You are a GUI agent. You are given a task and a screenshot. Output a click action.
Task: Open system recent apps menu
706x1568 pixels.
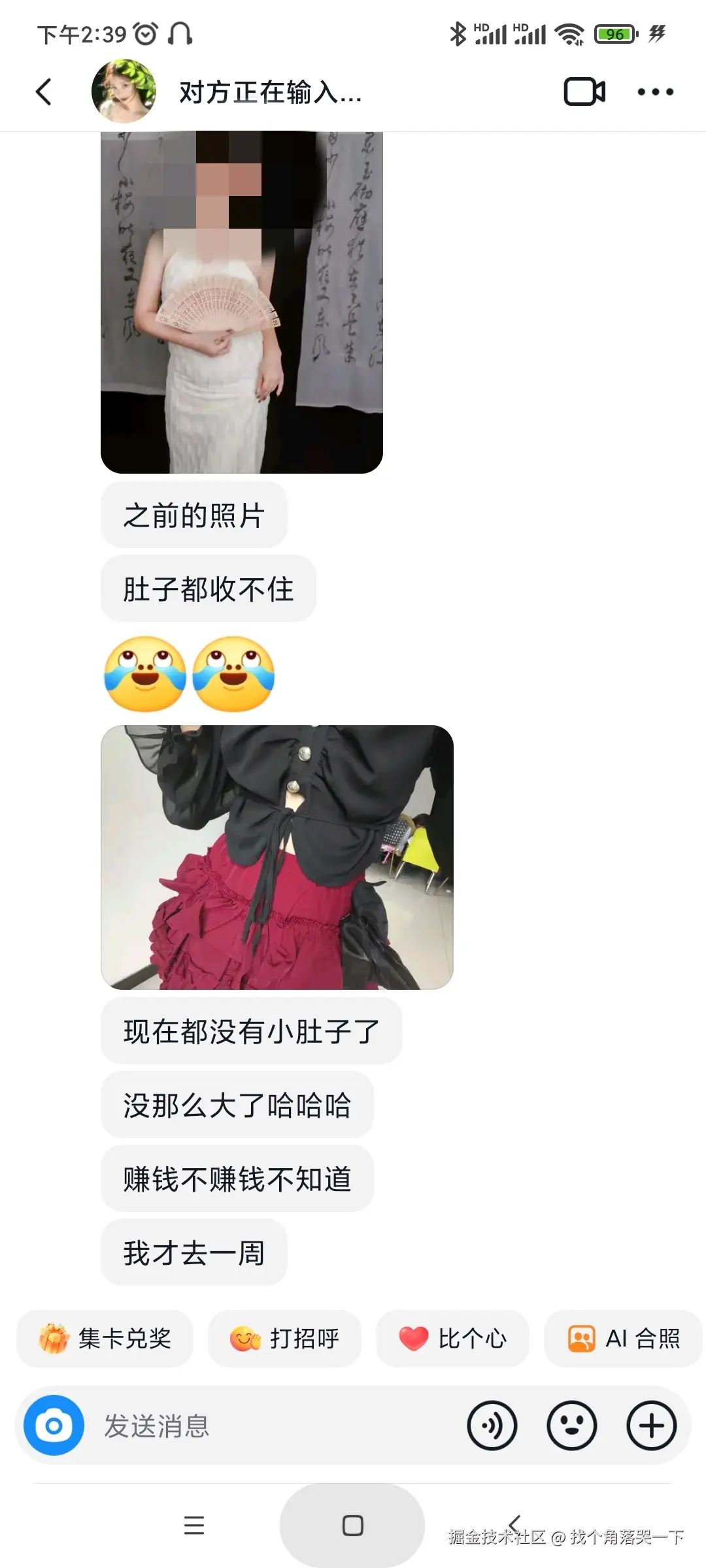pos(194,1526)
